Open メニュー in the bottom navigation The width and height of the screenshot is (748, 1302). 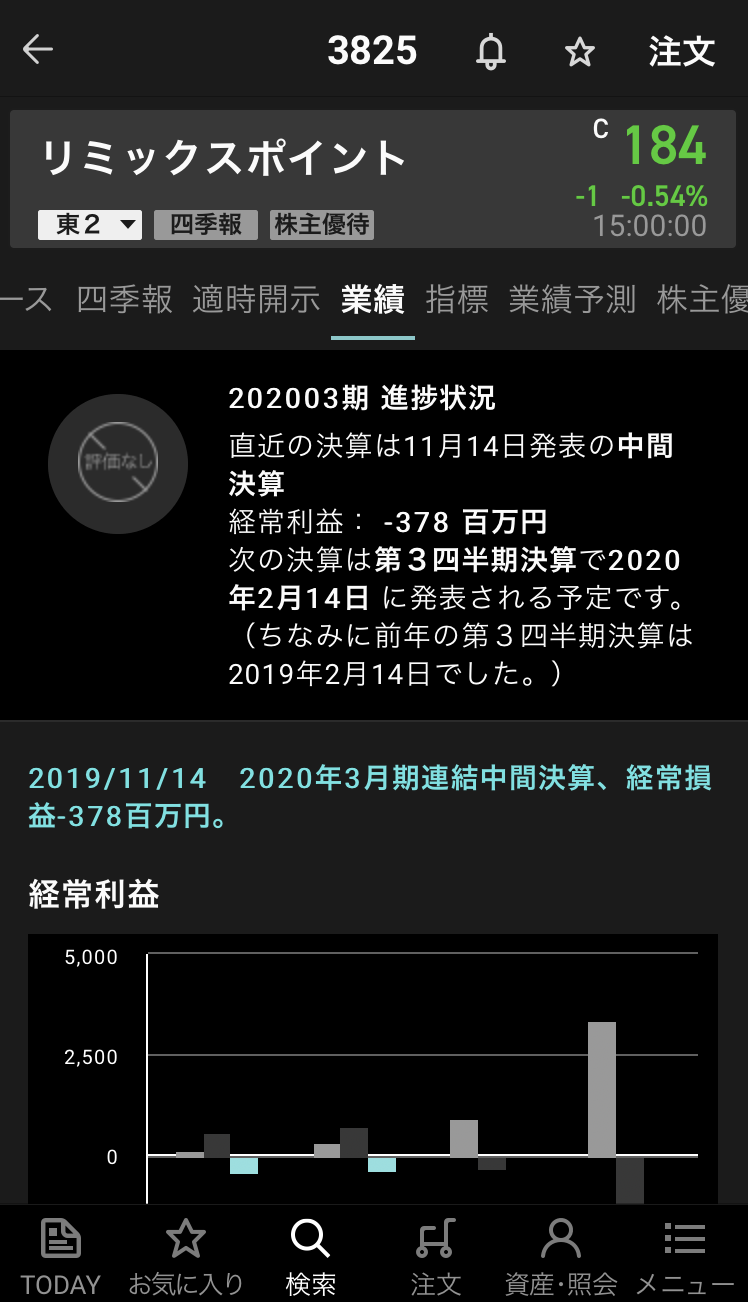[685, 1255]
